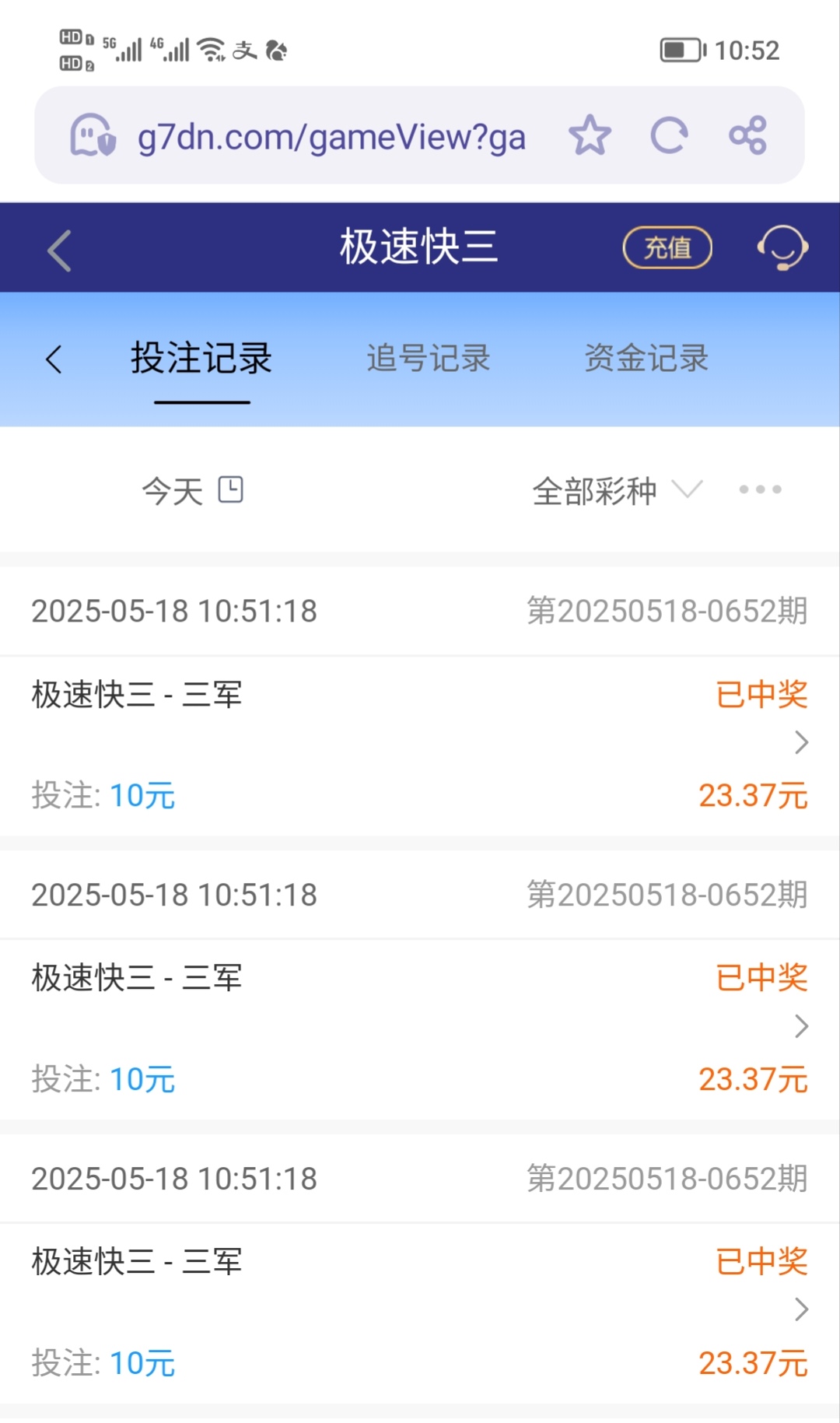
Task: Open the 今天 date picker
Action: tap(192, 490)
